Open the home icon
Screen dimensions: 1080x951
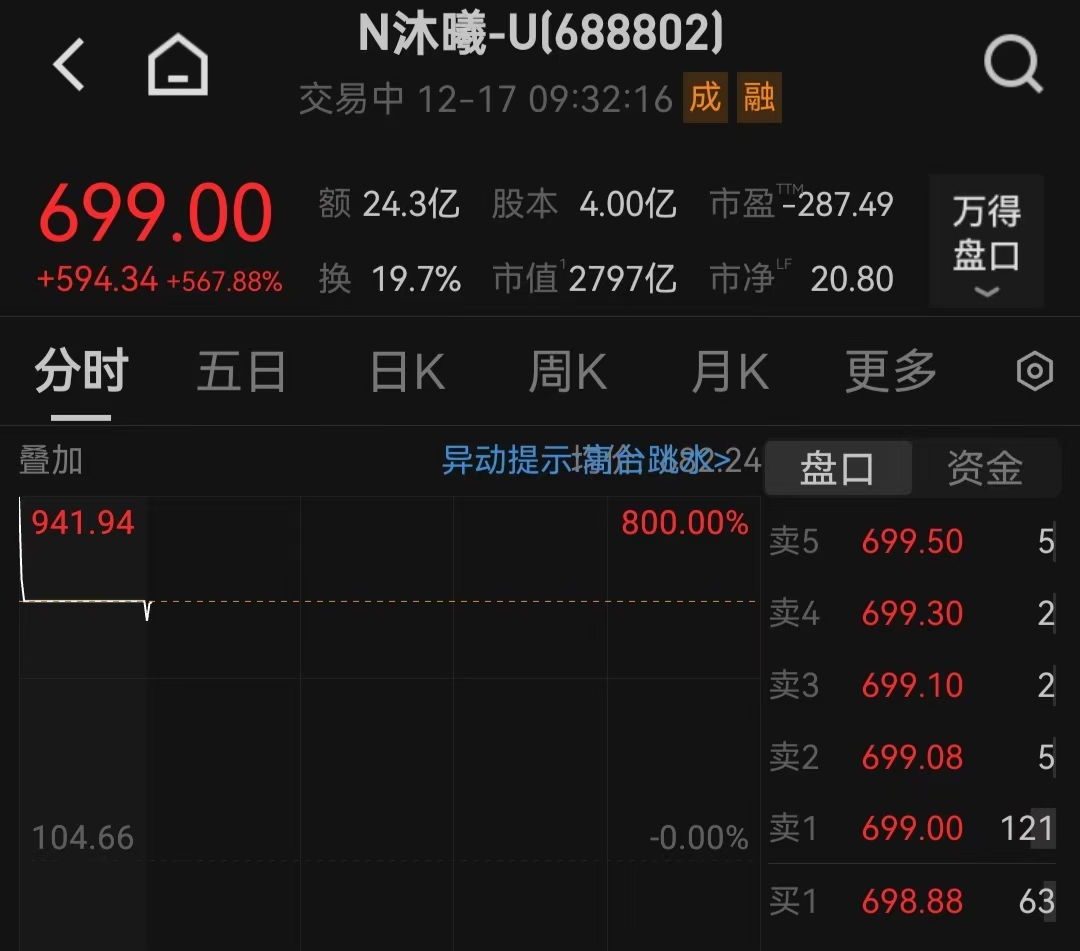coord(178,67)
